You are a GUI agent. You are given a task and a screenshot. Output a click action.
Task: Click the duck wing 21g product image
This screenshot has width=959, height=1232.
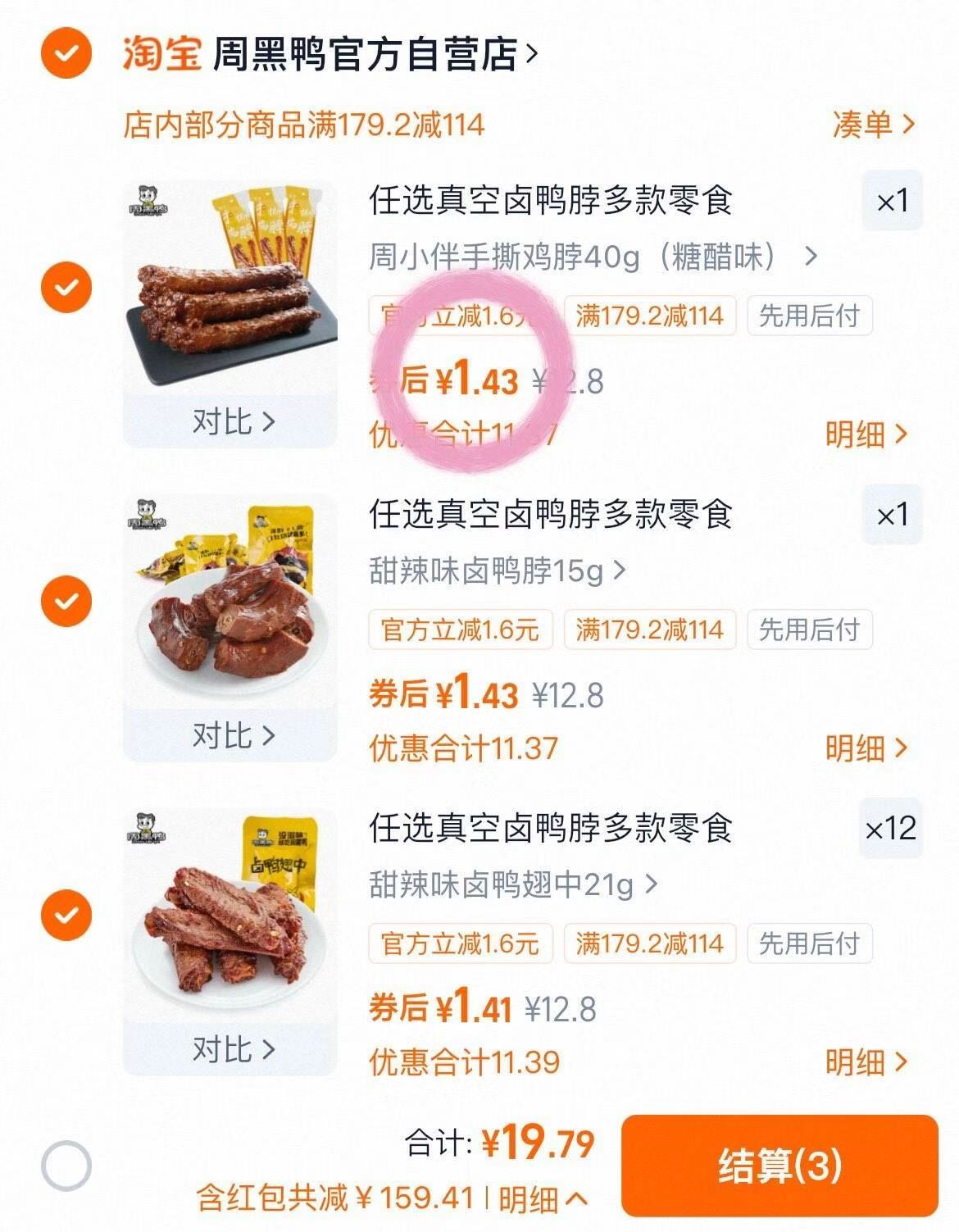(x=230, y=926)
